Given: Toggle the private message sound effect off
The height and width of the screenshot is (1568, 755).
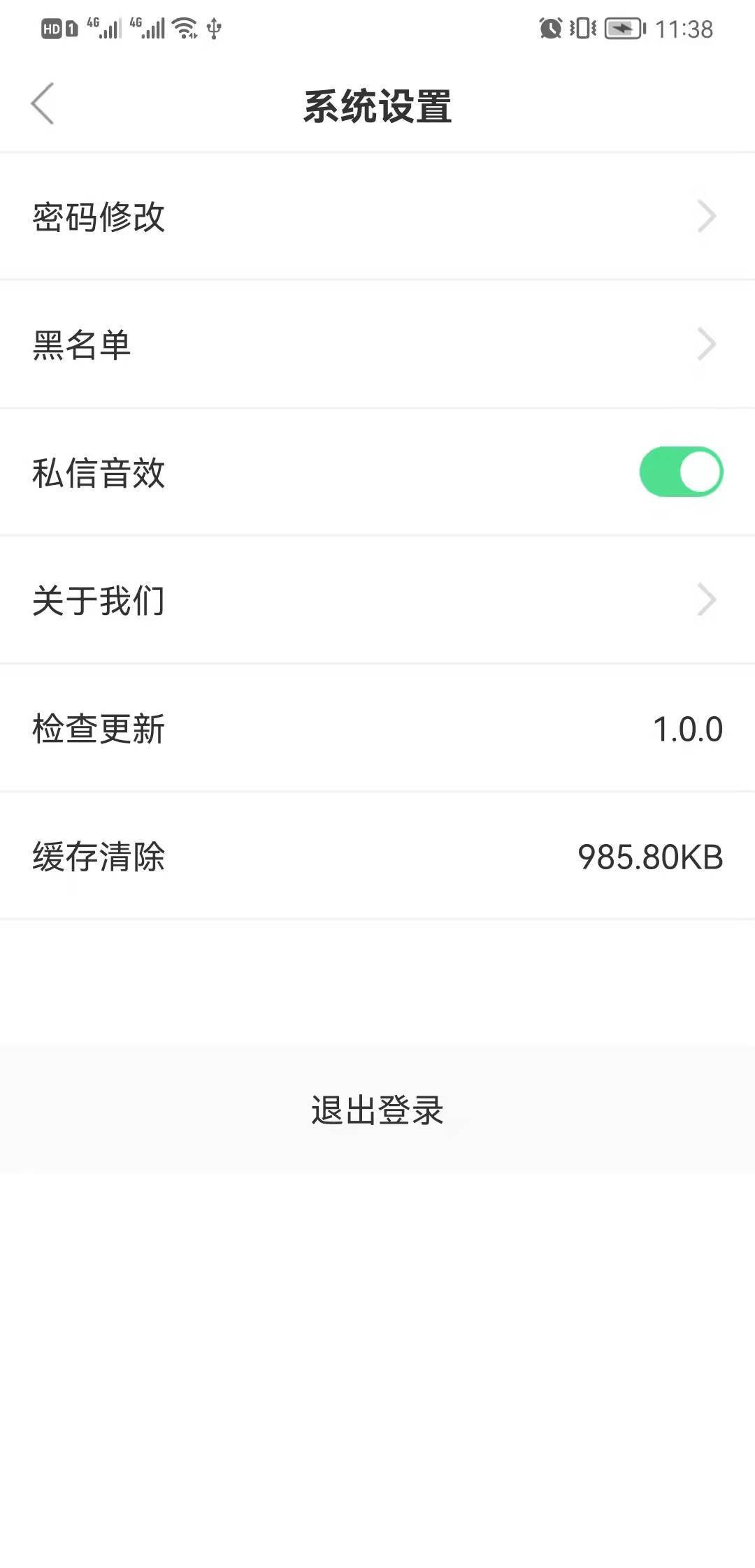Looking at the screenshot, I should tap(679, 472).
